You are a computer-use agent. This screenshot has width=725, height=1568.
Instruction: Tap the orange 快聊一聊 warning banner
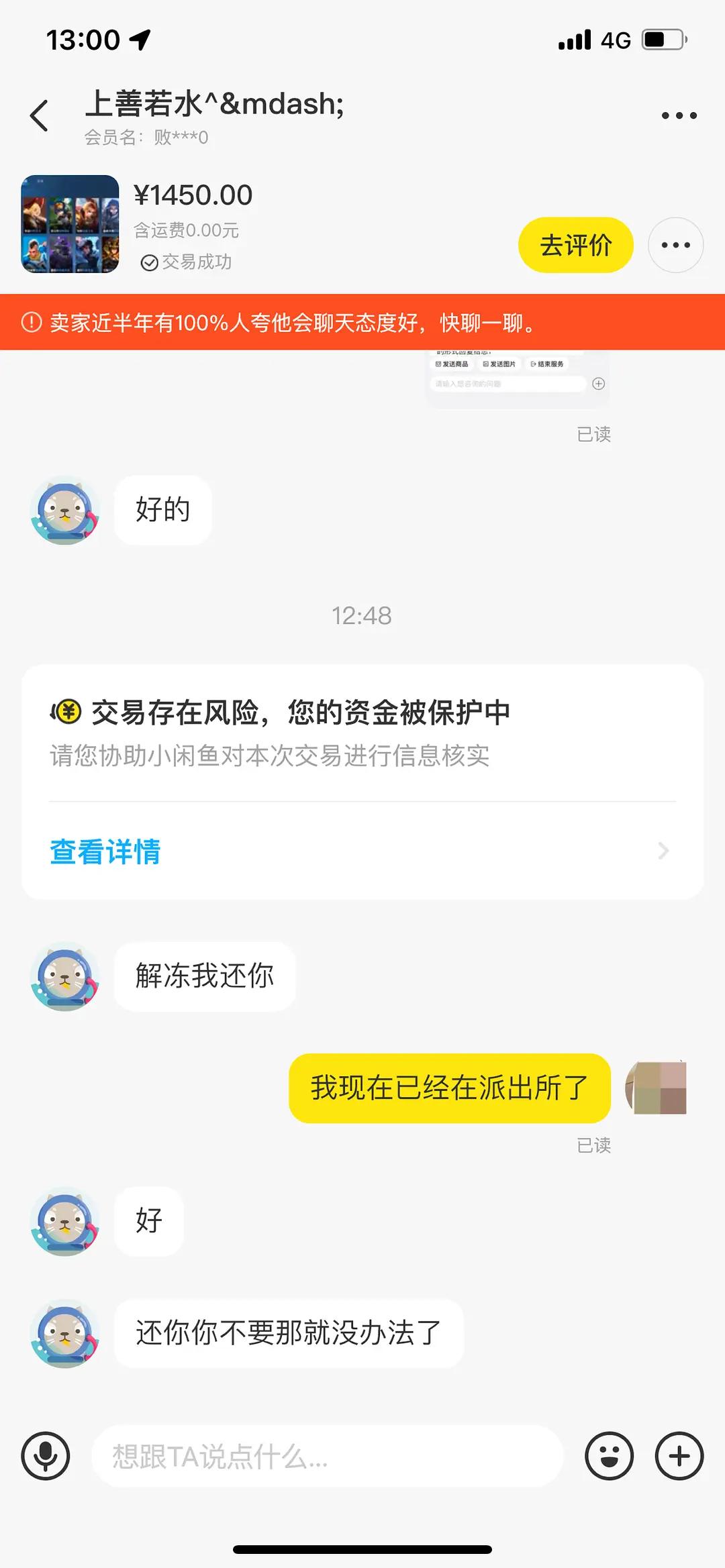point(362,324)
